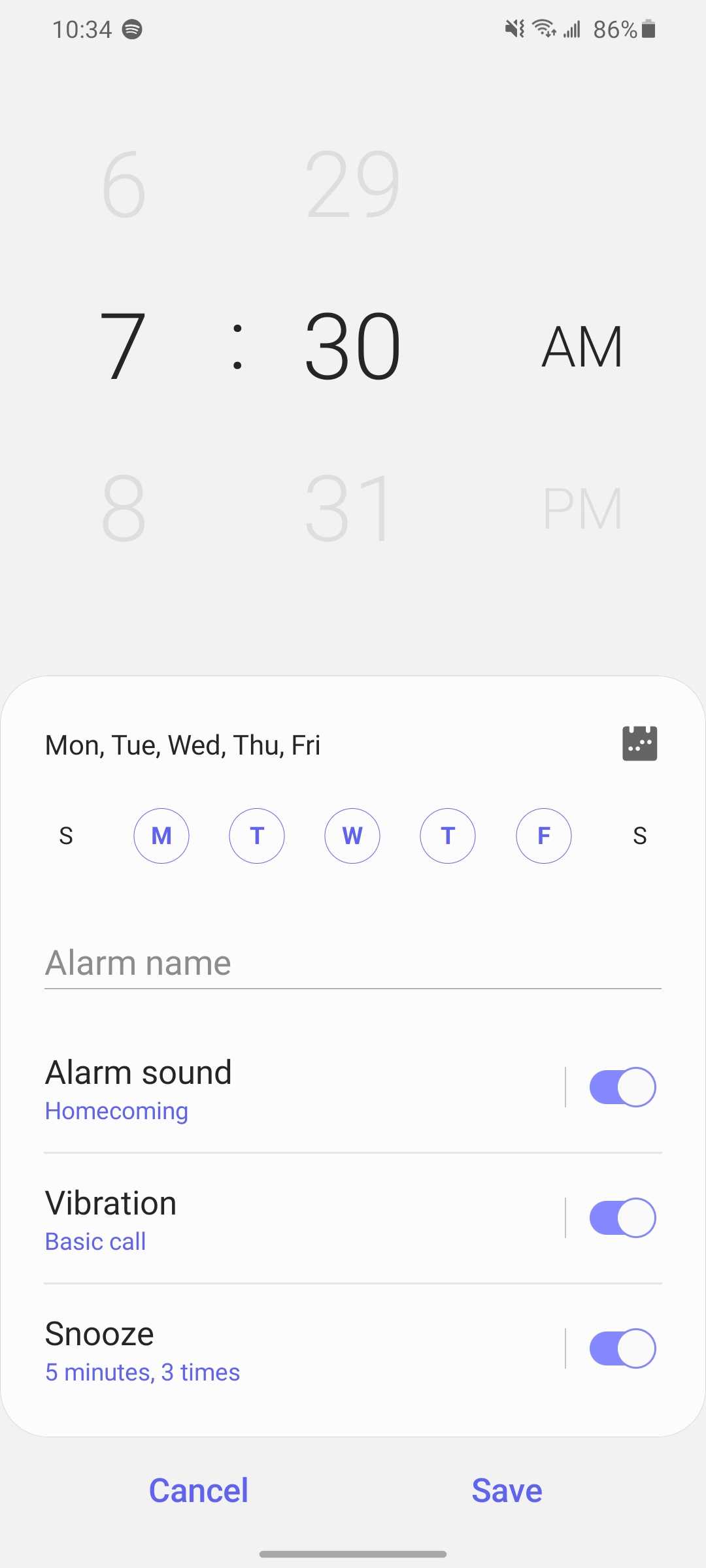Open the Basic call vibration pattern settings
This screenshot has height=1568, width=706.
95,1241
